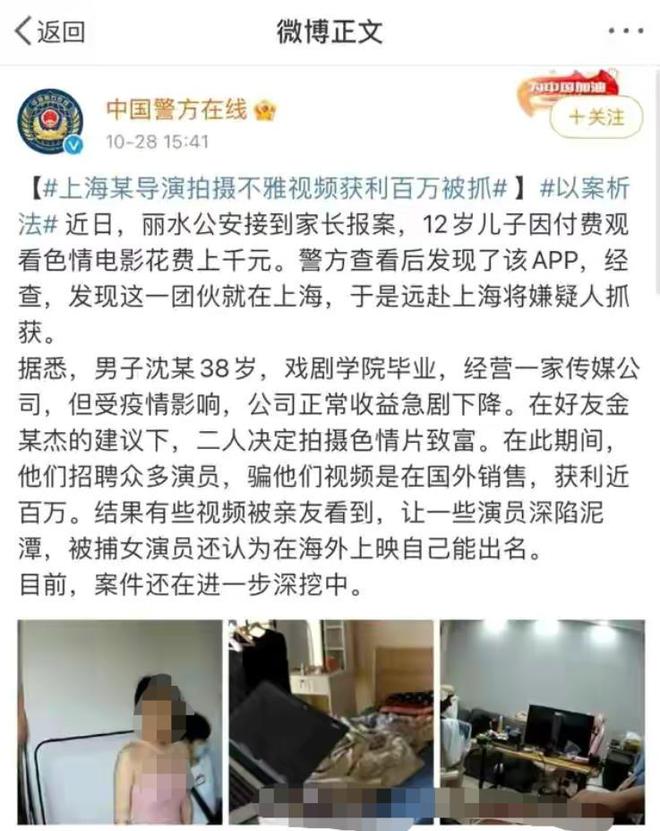Follow 中国警方在线 with the 关注 button
Image resolution: width=660 pixels, height=831 pixels.
coord(597,117)
